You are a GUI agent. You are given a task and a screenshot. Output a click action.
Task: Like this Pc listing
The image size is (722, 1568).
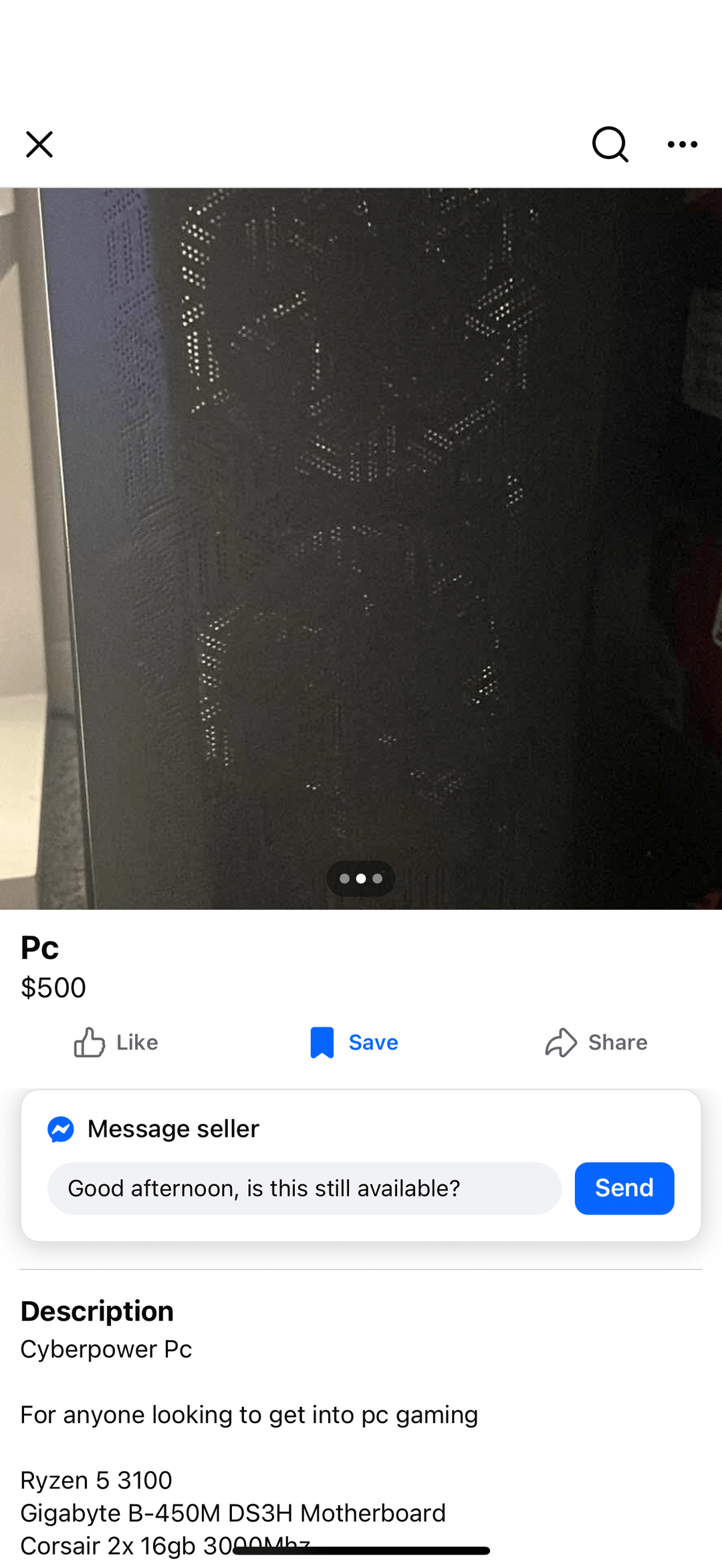pyautogui.click(x=116, y=1042)
